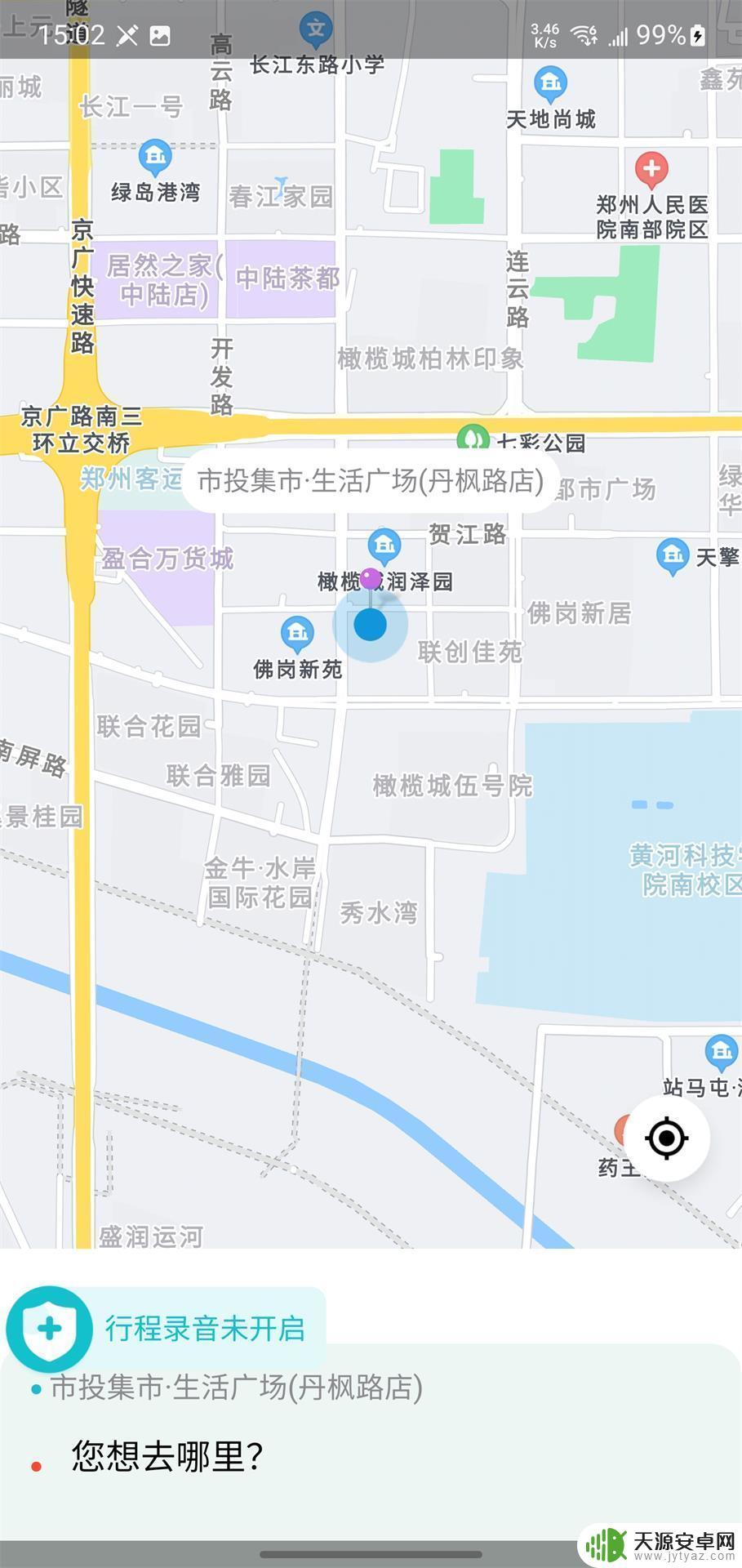Change pickup point 市投集市·生活广场(丹枫路店)
The image size is (742, 1568).
237,1388
